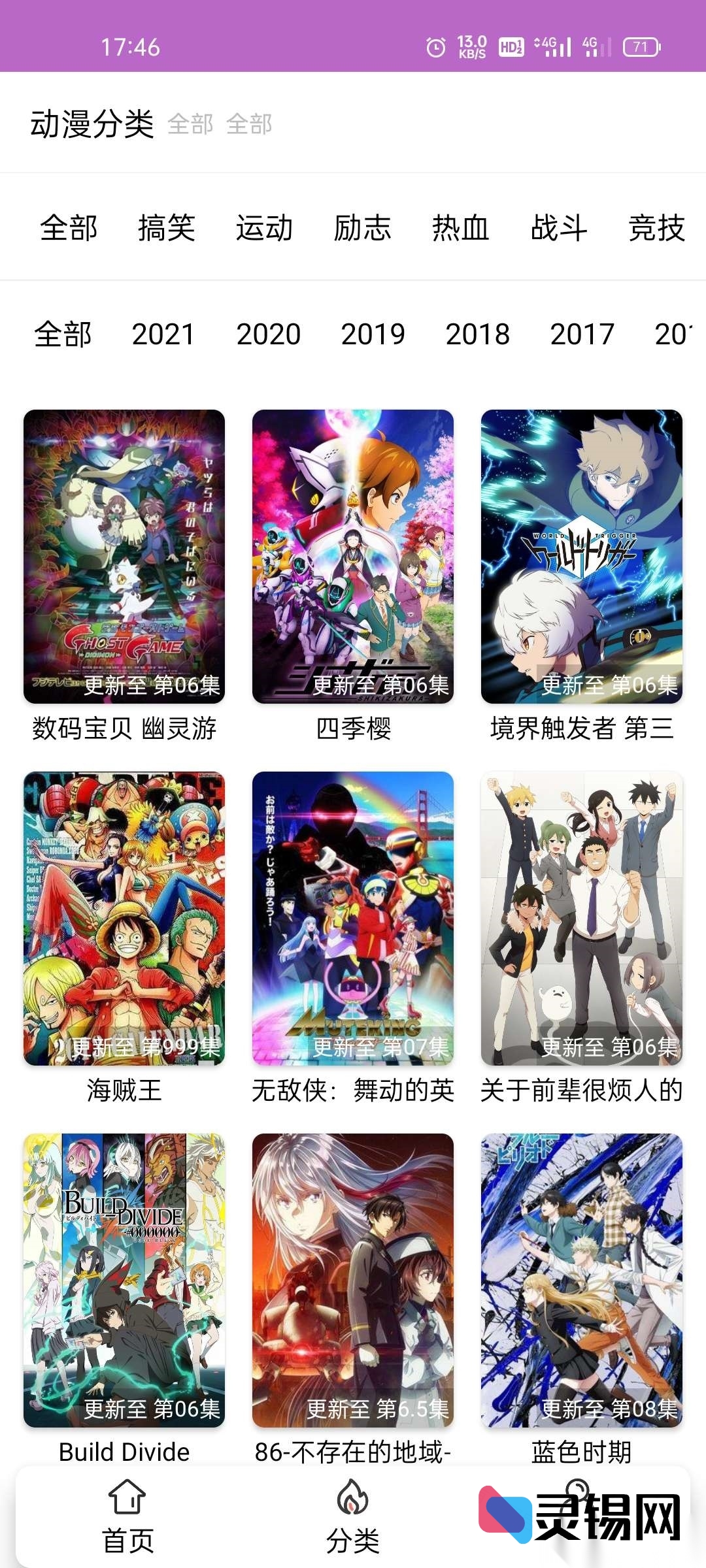Filter anime by 运动 genre
This screenshot has width=706, height=1568.
tap(264, 228)
